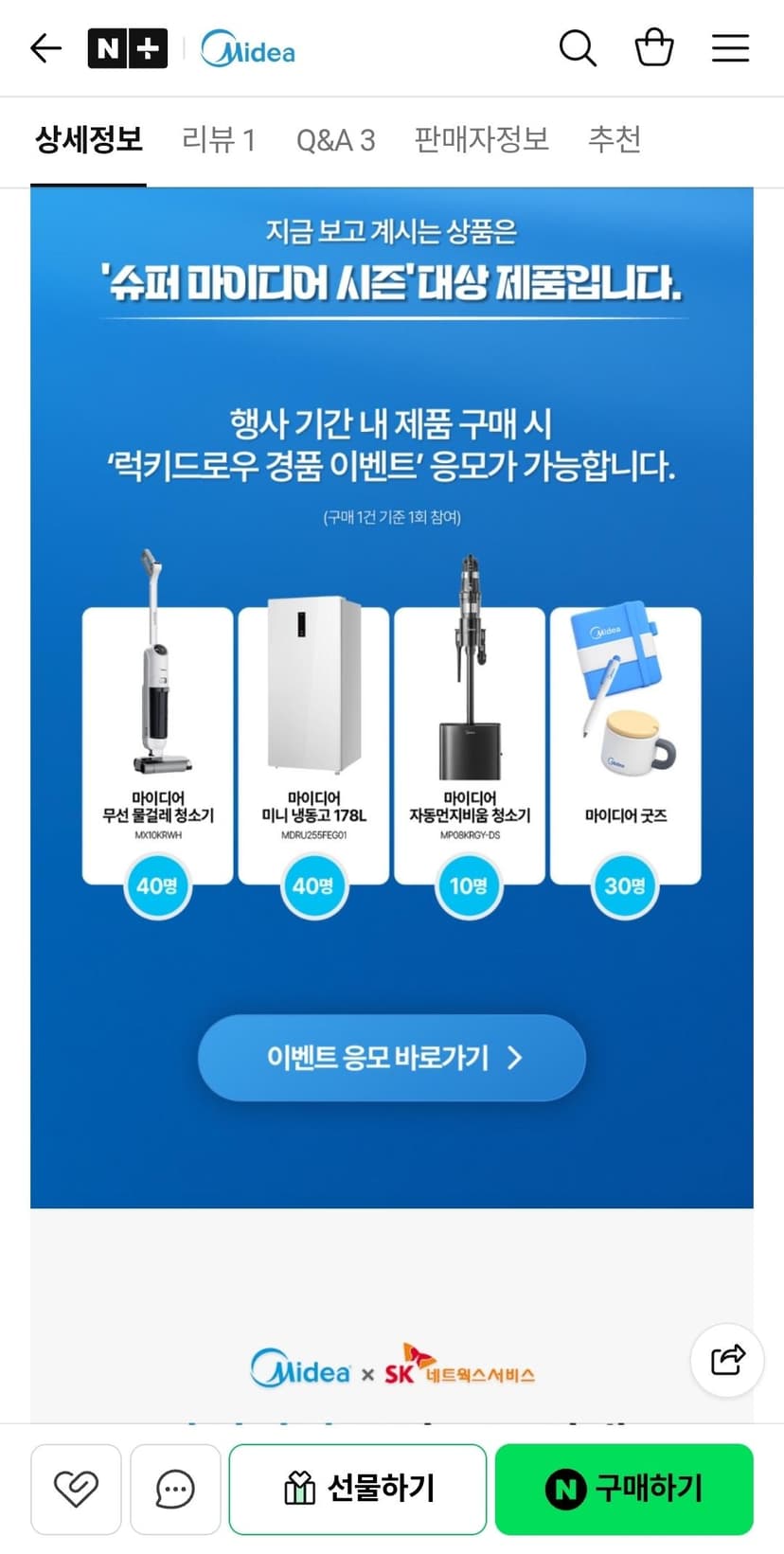784x1554 pixels.
Task: Open the Midea brand store logo
Action: (248, 48)
